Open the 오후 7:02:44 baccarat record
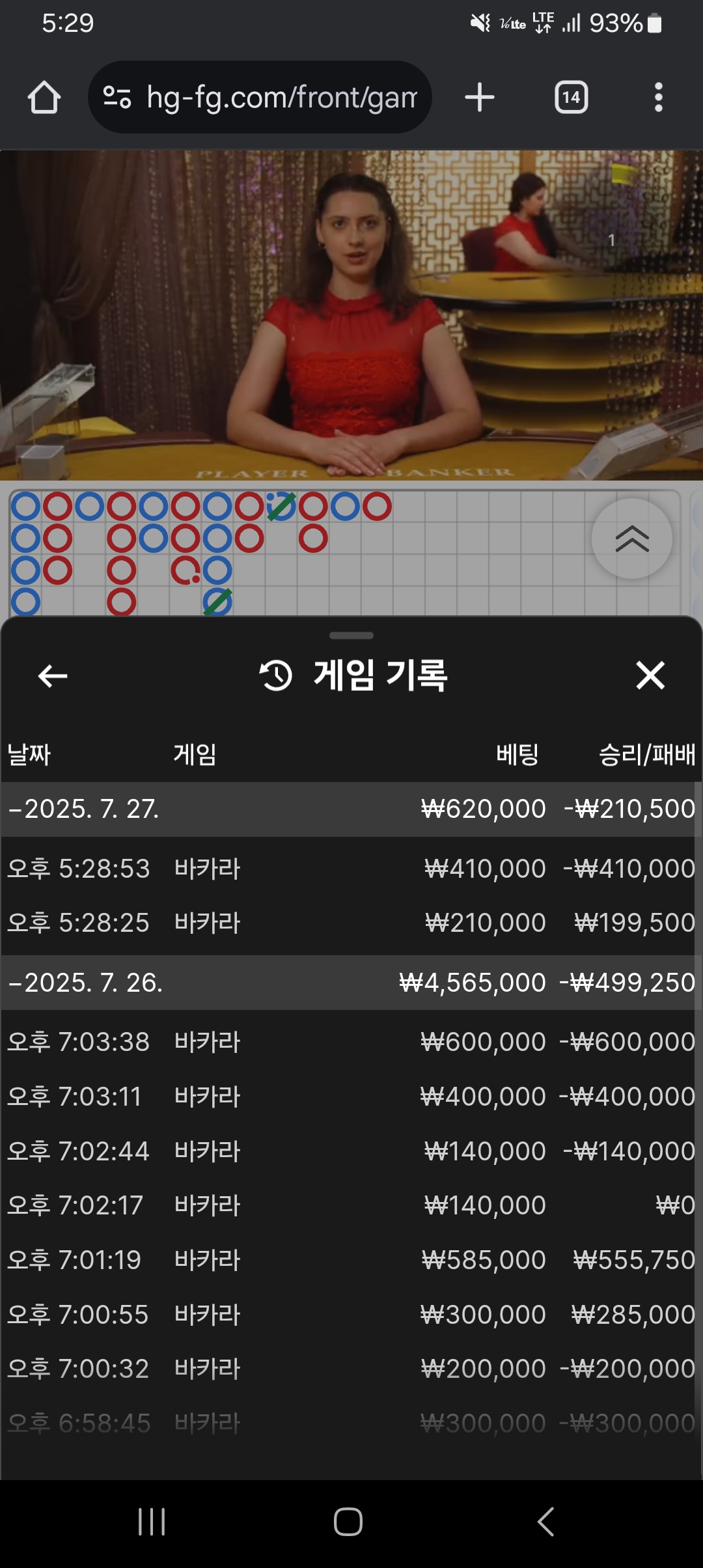703x1568 pixels. click(x=350, y=1151)
